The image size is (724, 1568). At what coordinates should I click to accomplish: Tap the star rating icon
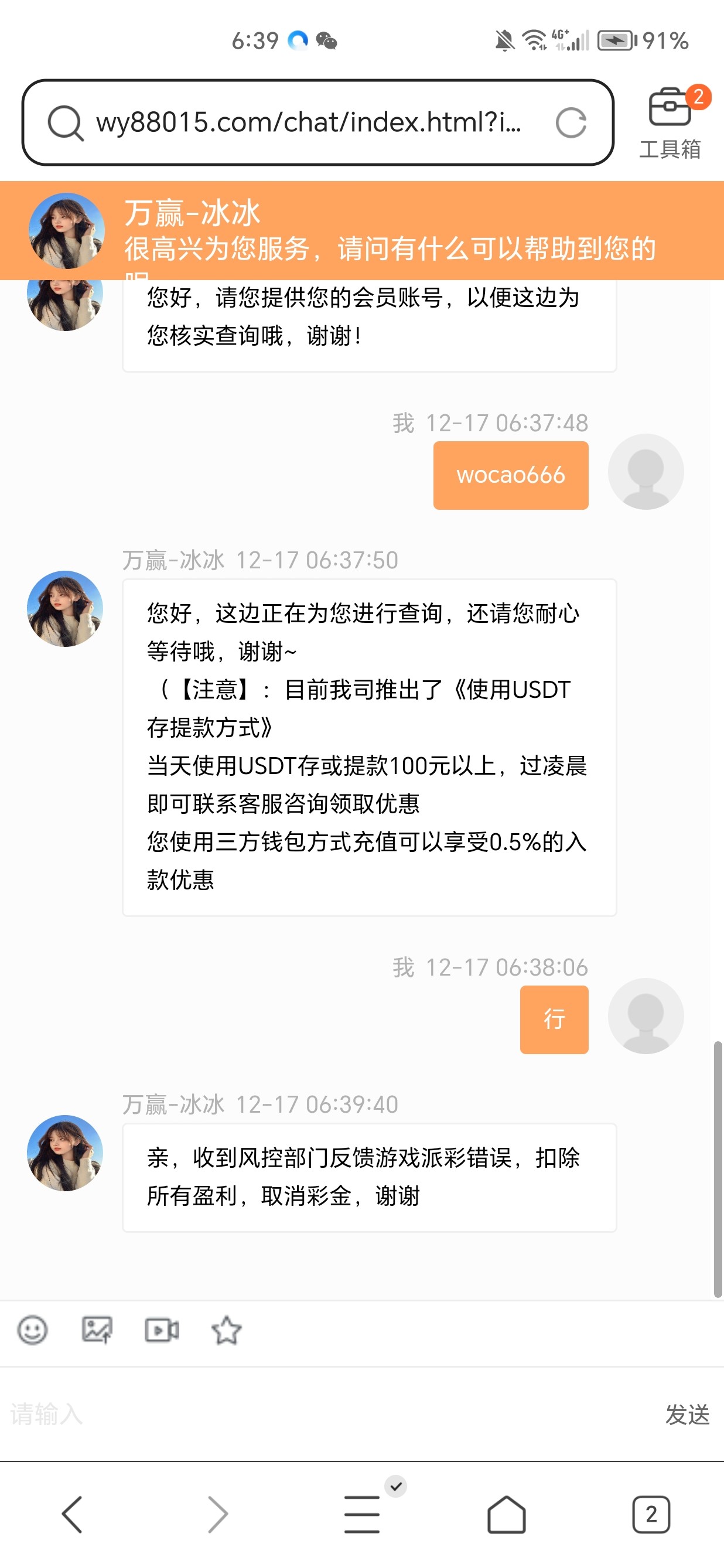tap(226, 1330)
